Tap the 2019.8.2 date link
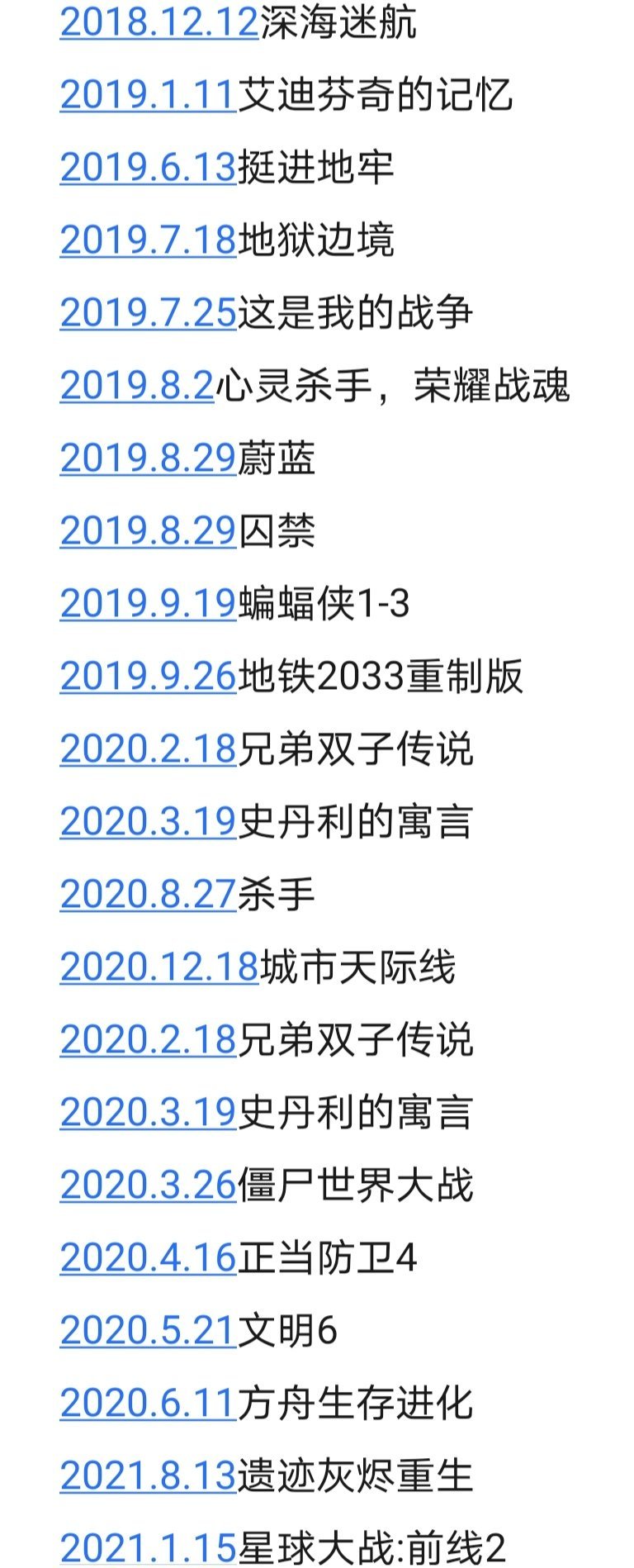 pyautogui.click(x=137, y=386)
